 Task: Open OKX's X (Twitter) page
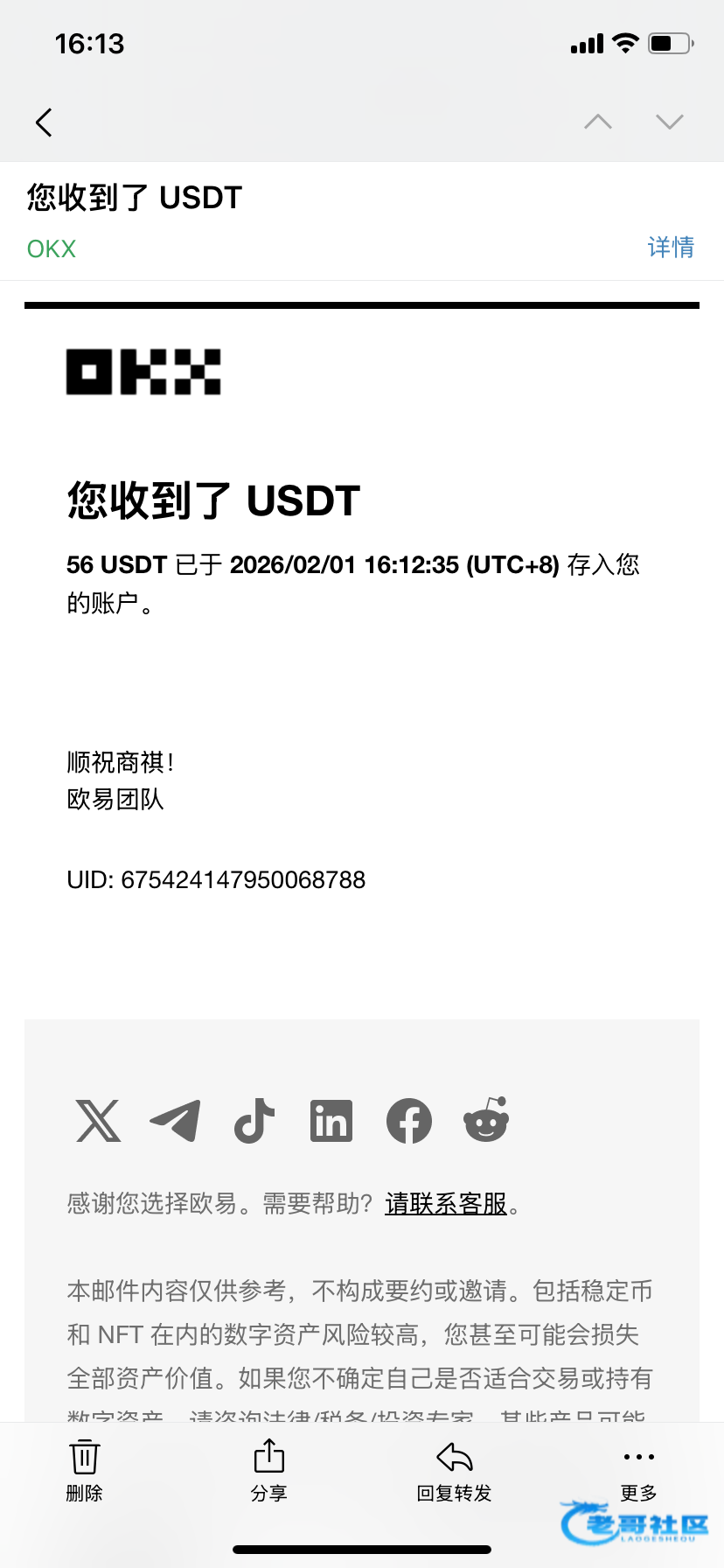(x=98, y=1121)
